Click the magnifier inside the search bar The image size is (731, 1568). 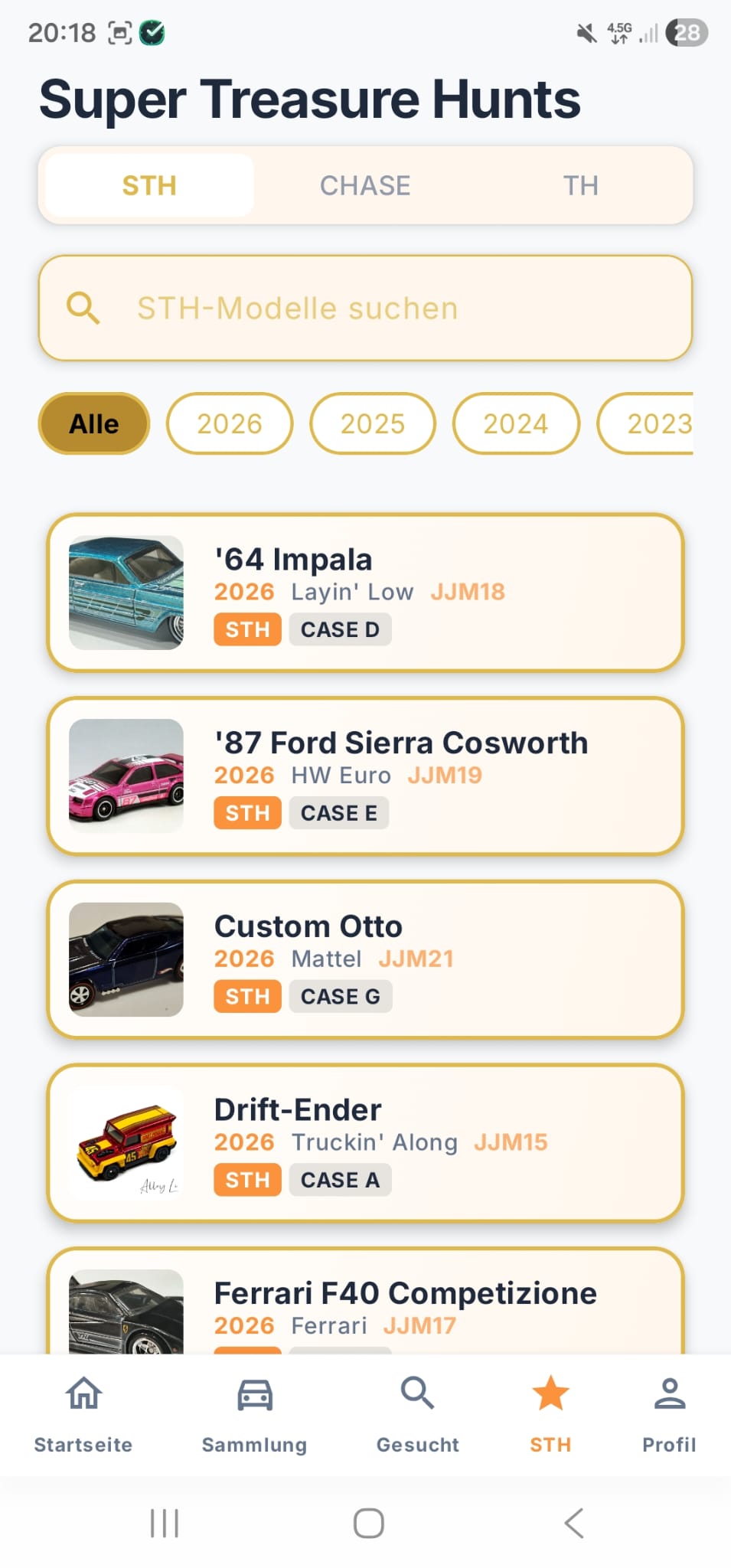click(83, 308)
